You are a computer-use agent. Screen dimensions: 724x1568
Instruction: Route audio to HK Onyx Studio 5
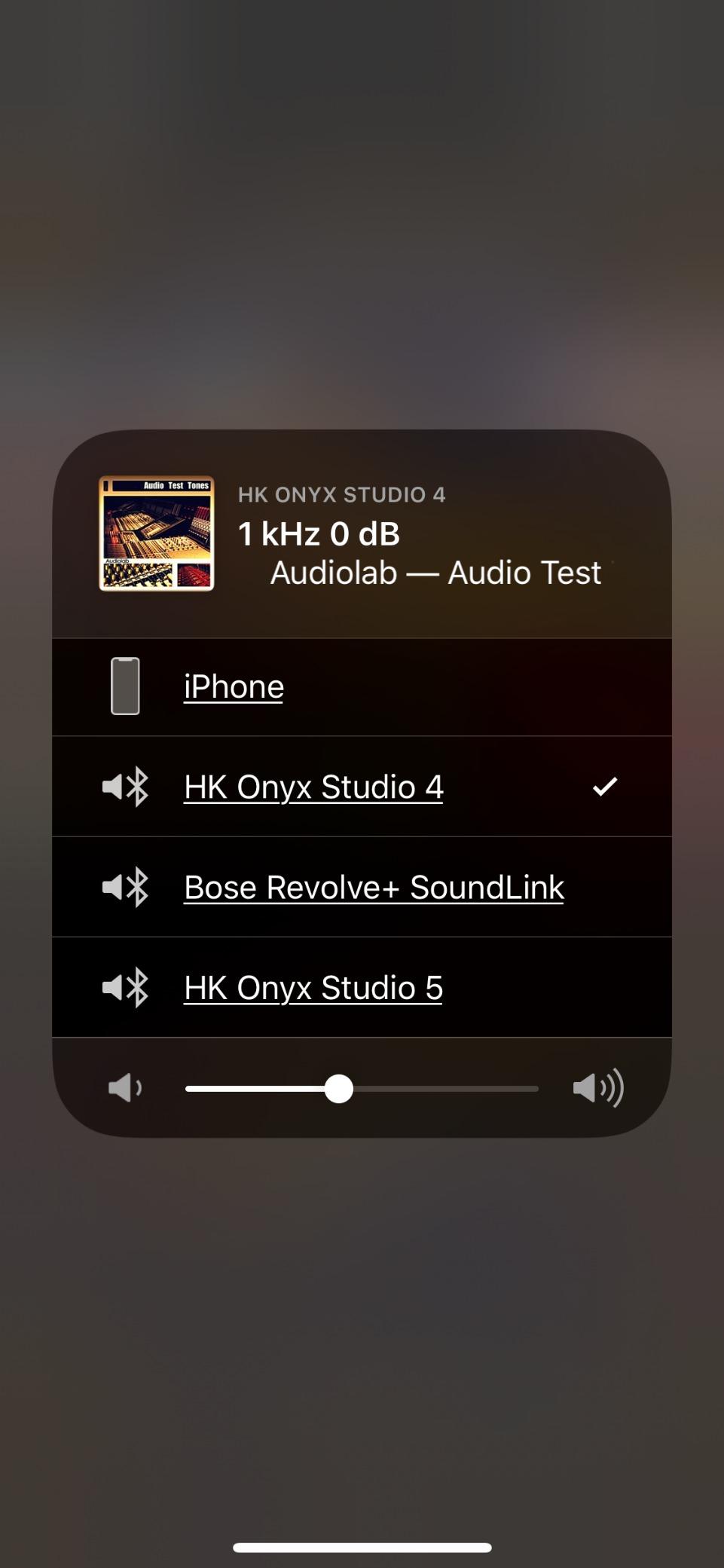[x=313, y=987]
